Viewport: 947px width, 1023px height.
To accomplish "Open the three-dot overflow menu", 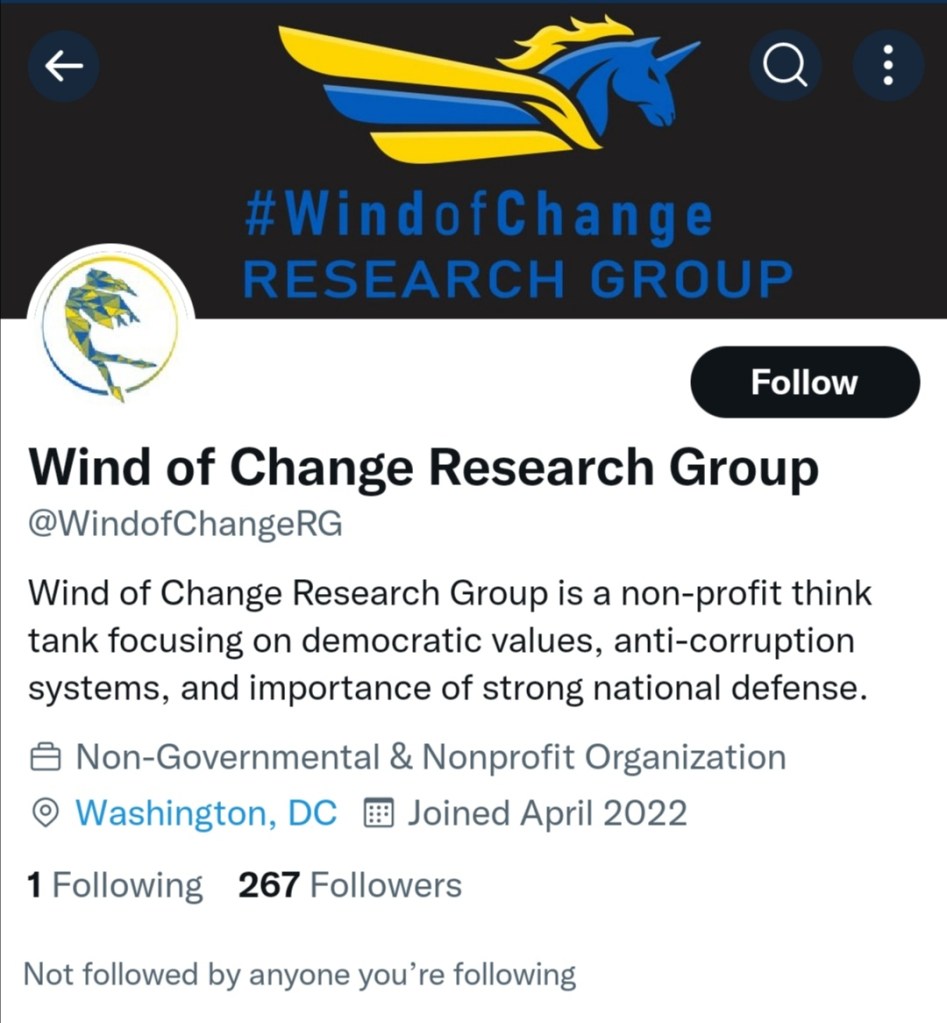I will [x=888, y=66].
